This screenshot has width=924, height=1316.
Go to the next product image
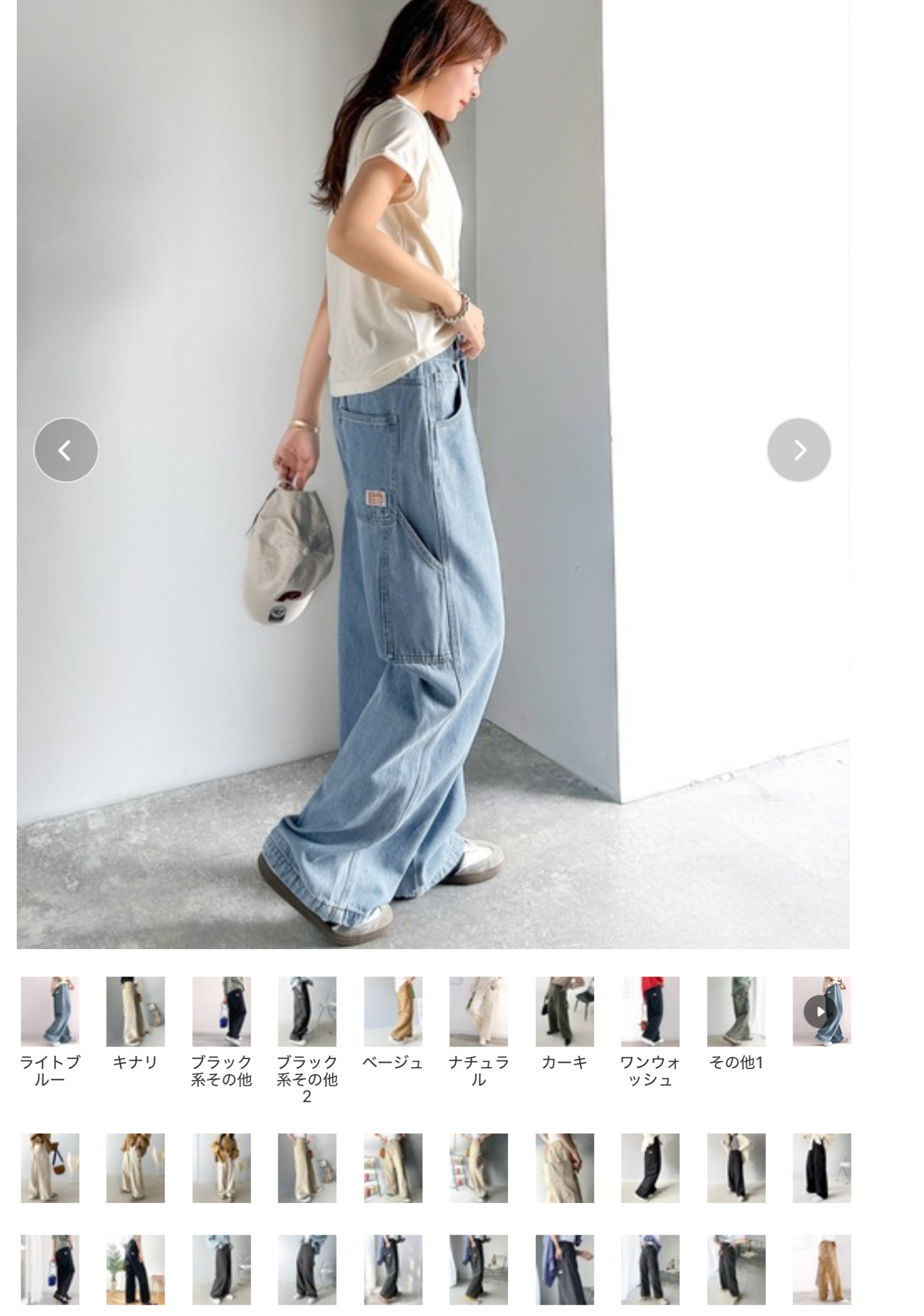[799, 450]
